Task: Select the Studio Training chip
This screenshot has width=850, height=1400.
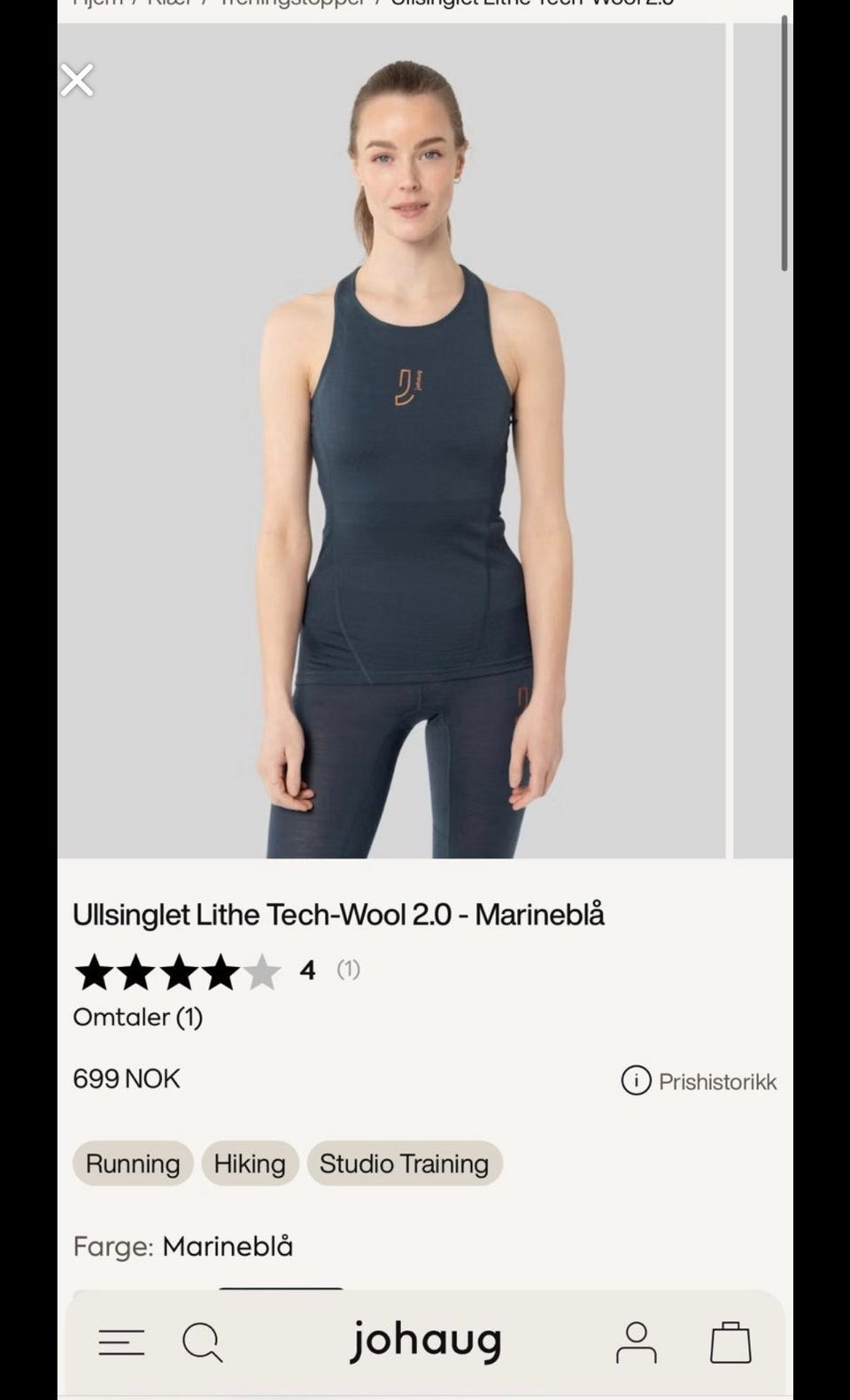Action: 404,1164
